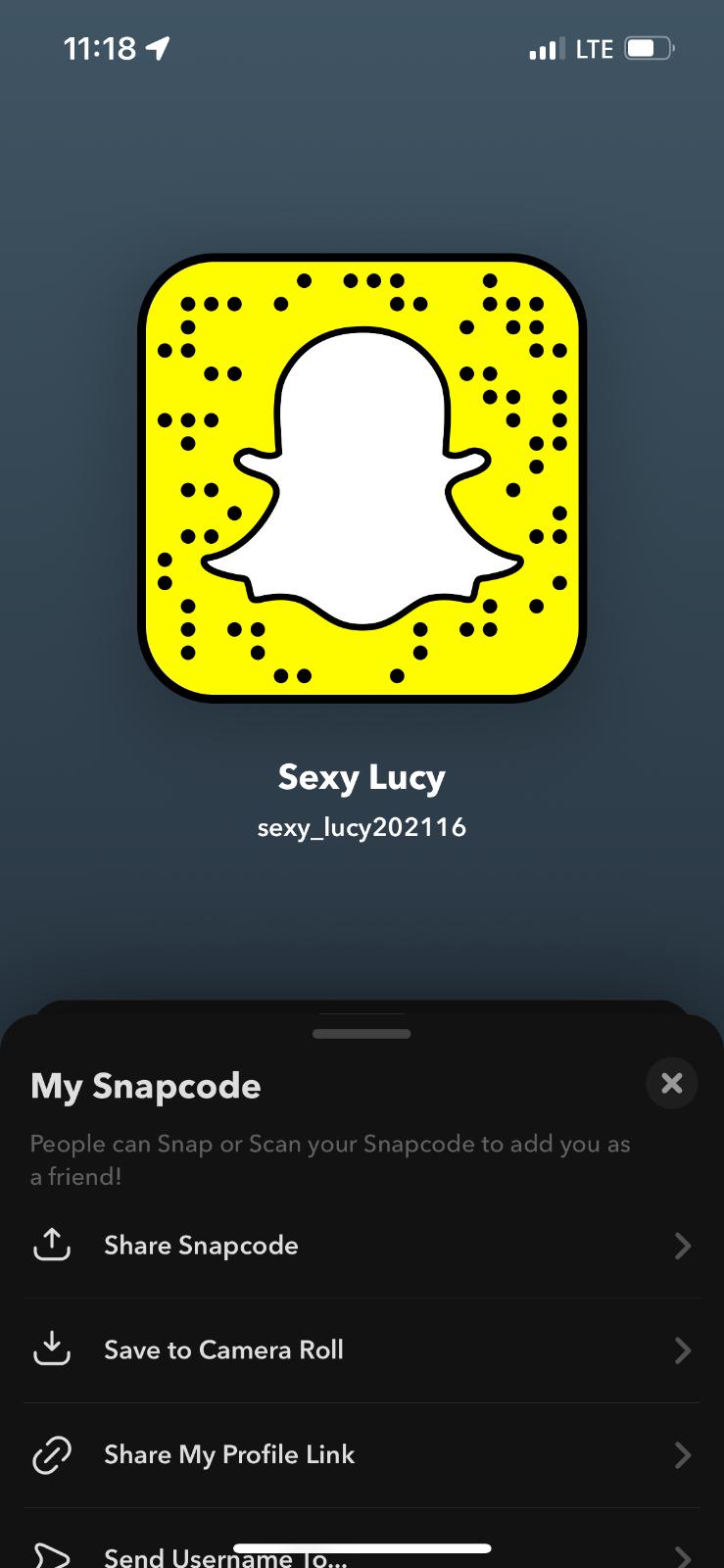Choose Share My Profile Link

point(362,1455)
